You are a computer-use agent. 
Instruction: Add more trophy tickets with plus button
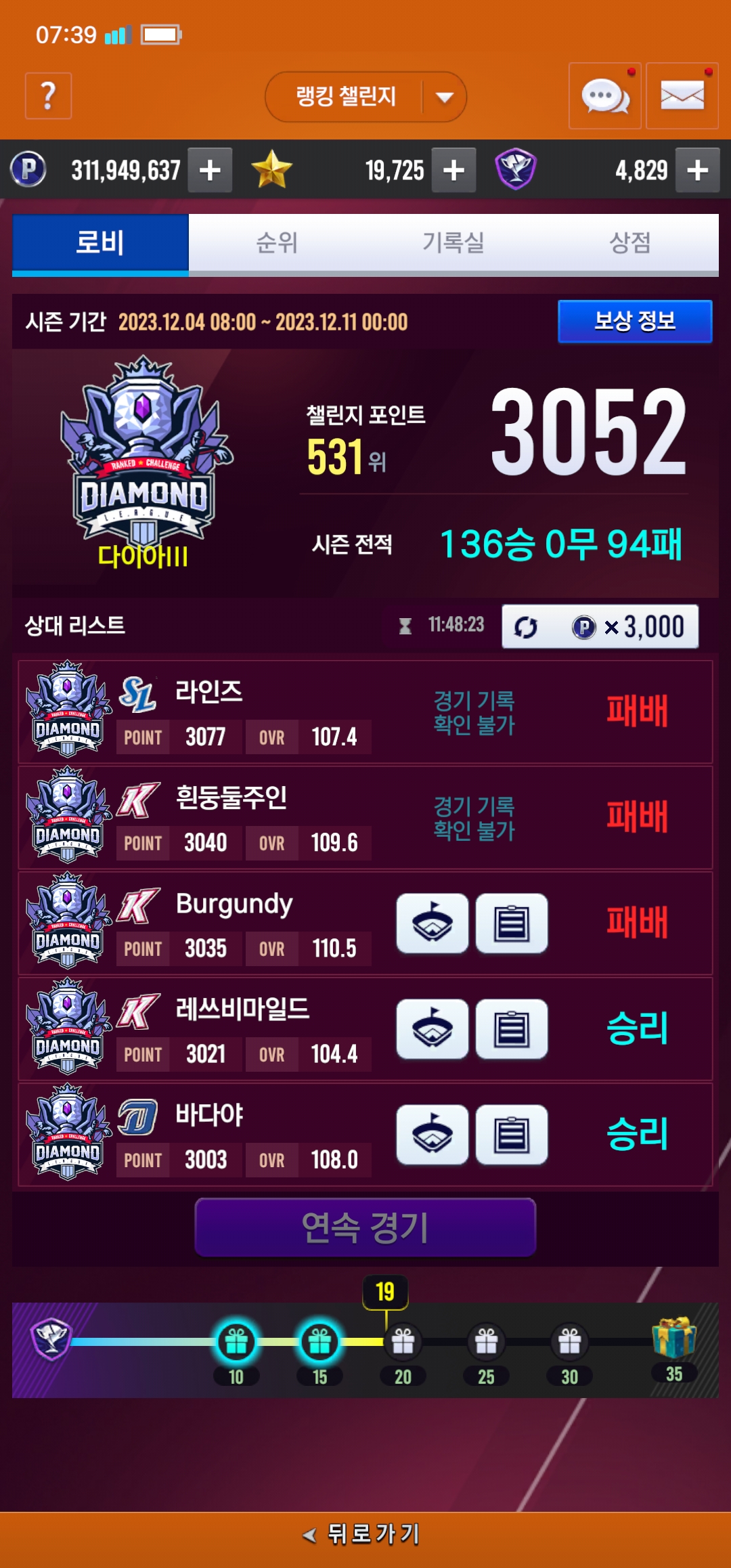697,171
